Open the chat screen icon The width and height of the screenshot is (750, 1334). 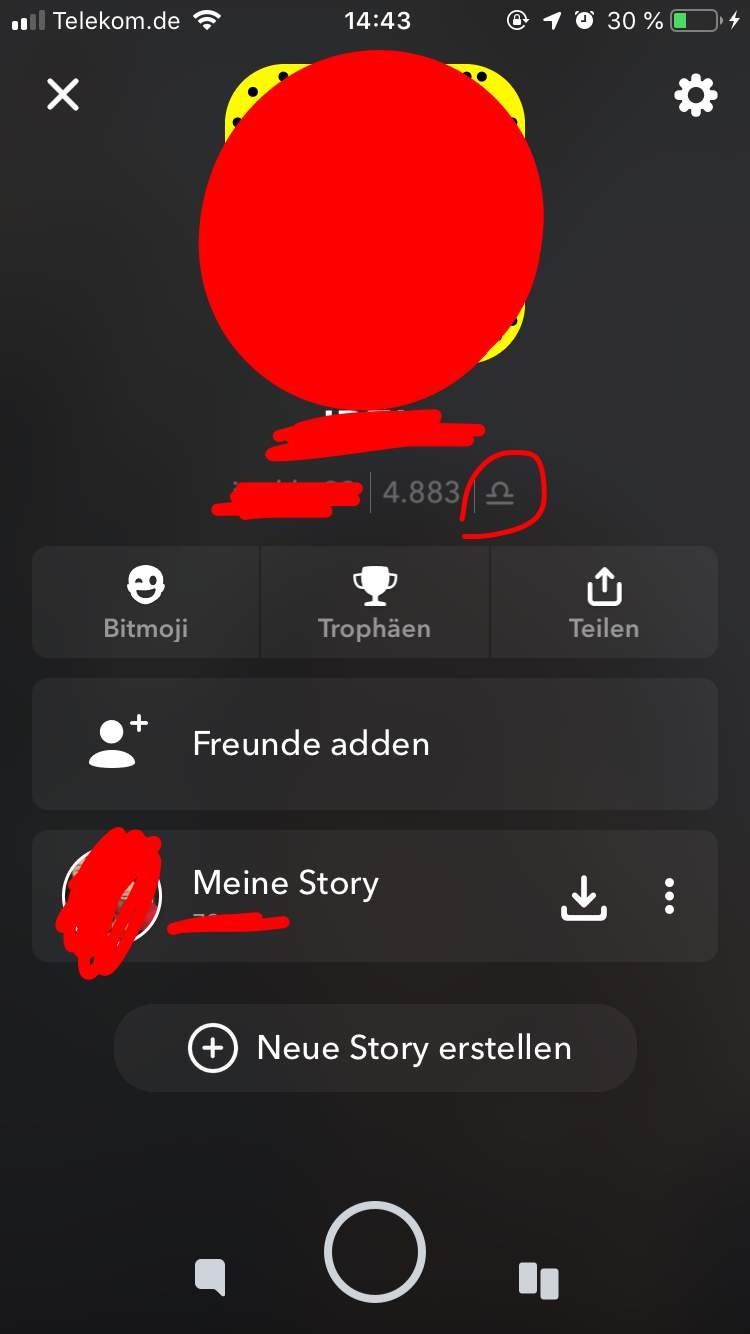210,1278
